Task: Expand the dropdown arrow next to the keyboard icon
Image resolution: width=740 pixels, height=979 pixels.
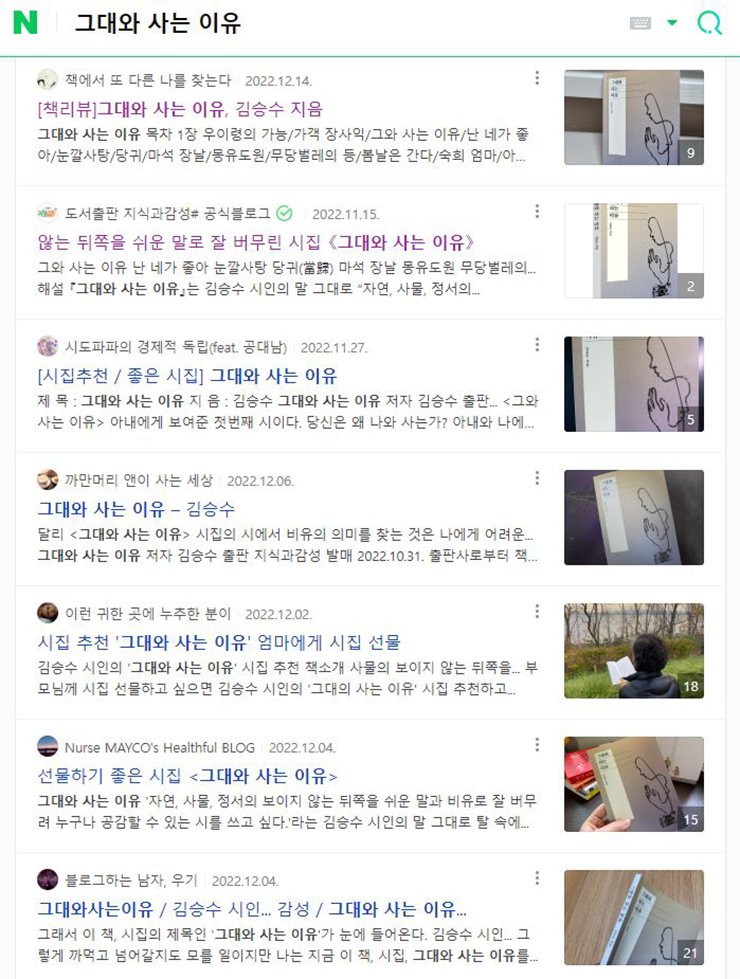Action: pyautogui.click(x=672, y=23)
